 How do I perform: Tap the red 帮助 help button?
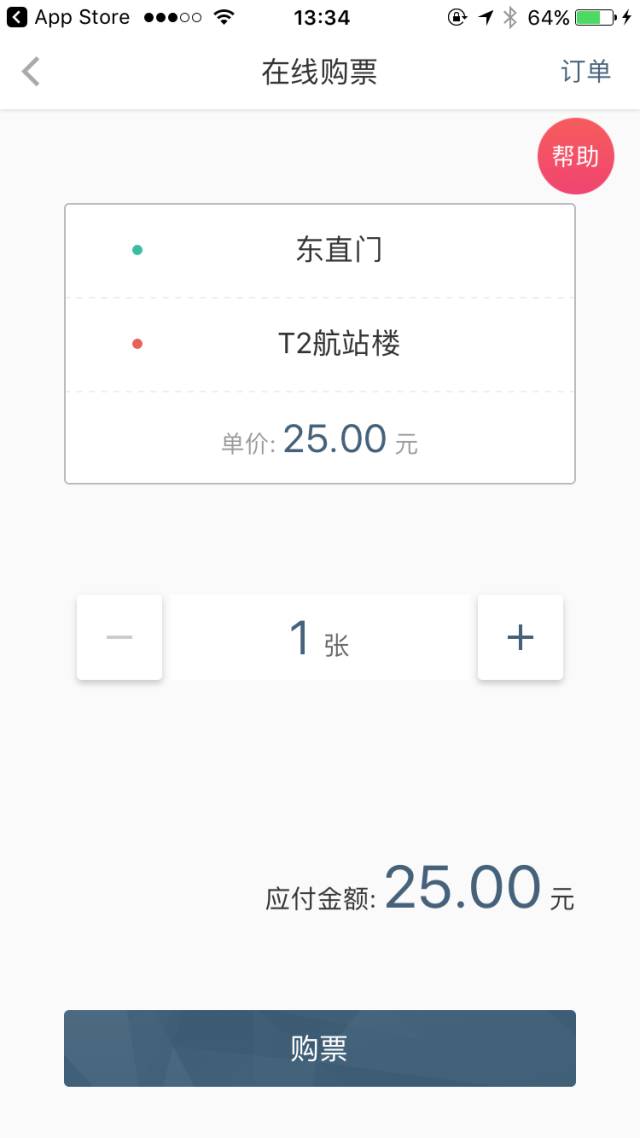pyautogui.click(x=575, y=156)
